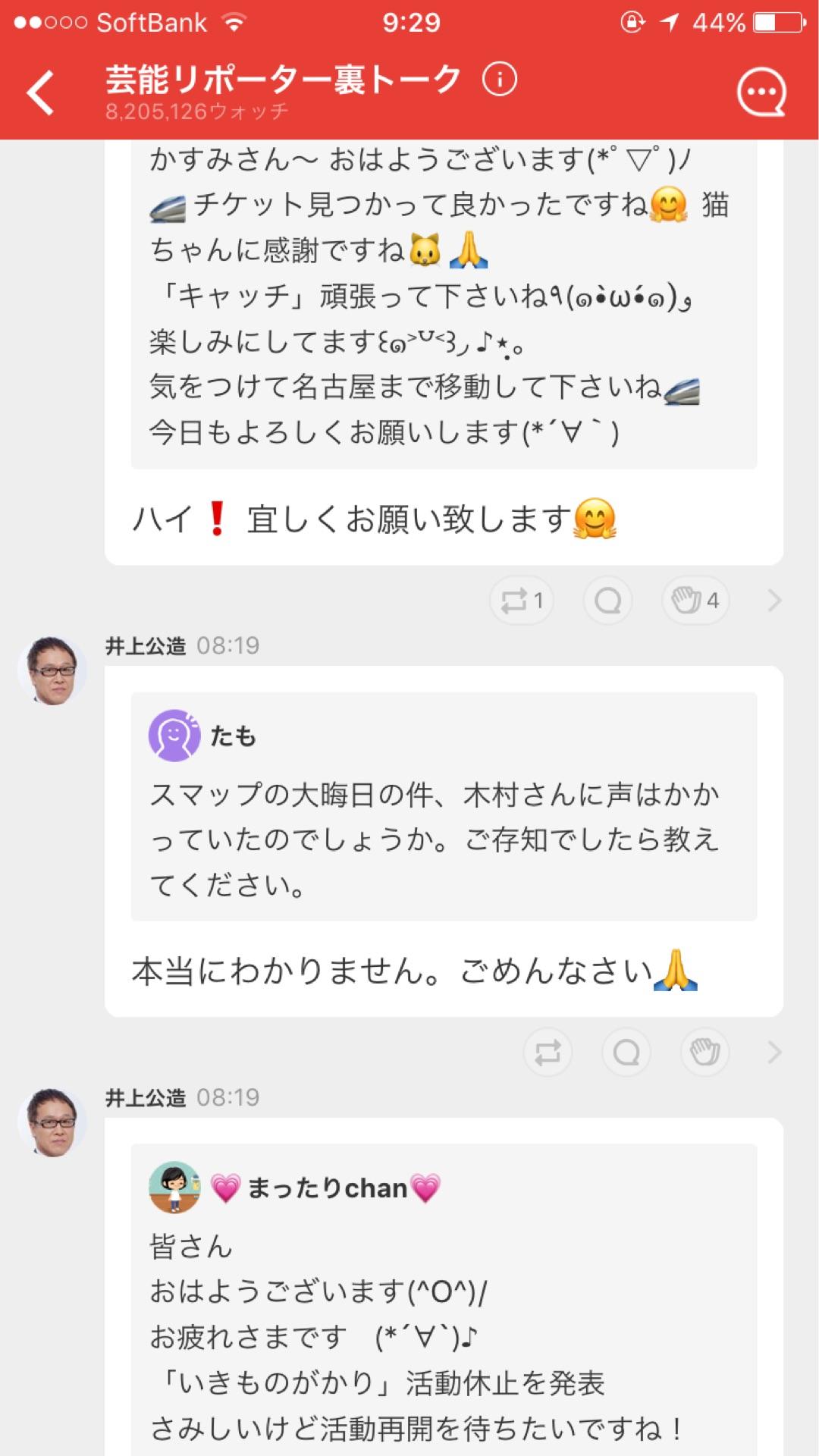Open まったりchan's avatar in the quoted message
Screen dimensions: 819x1456
tap(171, 1188)
